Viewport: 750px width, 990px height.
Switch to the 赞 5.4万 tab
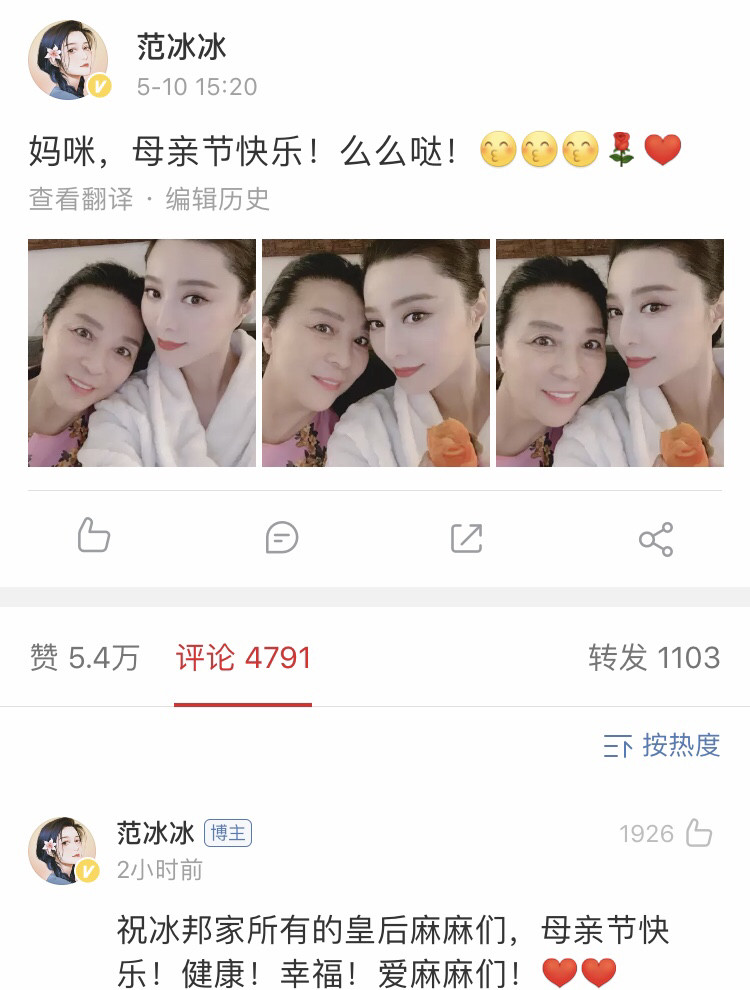pyautogui.click(x=85, y=658)
